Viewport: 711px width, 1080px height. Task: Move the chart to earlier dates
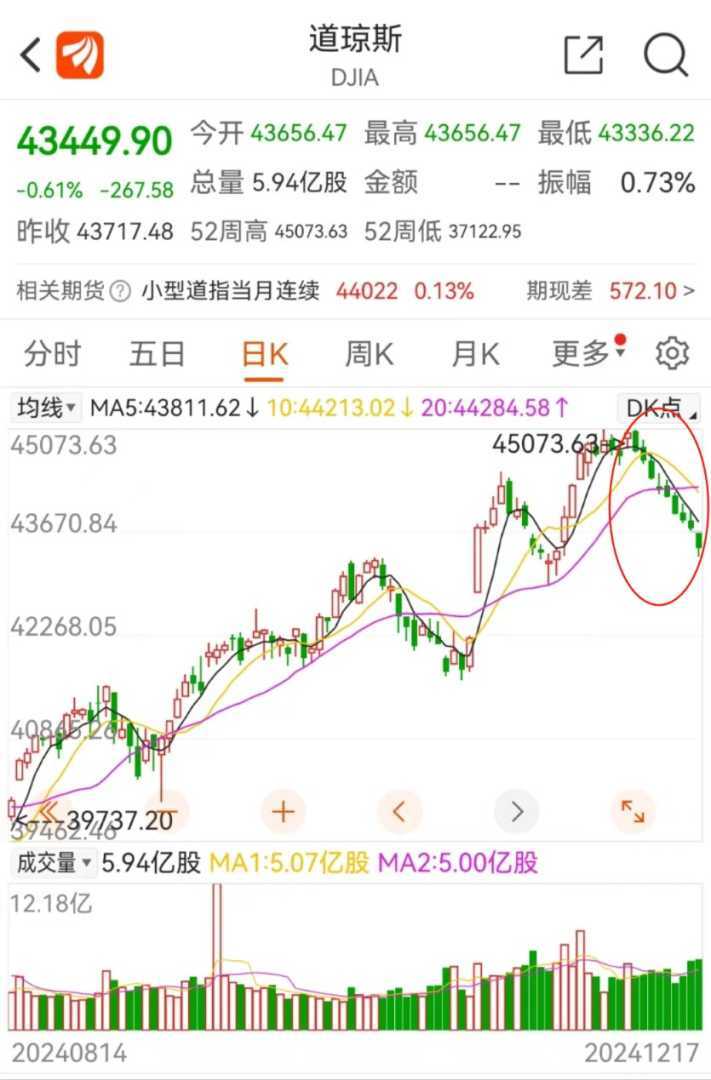tap(400, 811)
